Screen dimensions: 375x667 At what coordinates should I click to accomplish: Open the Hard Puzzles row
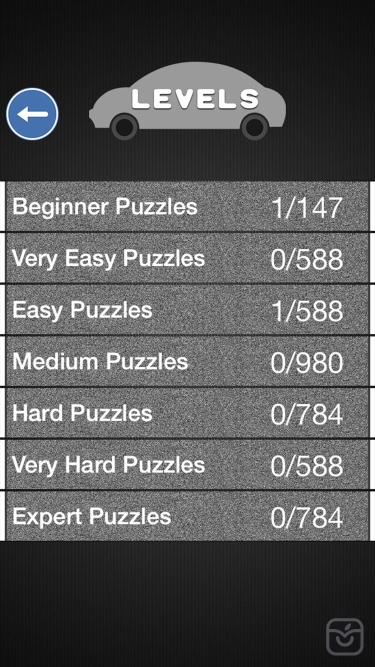(188, 413)
